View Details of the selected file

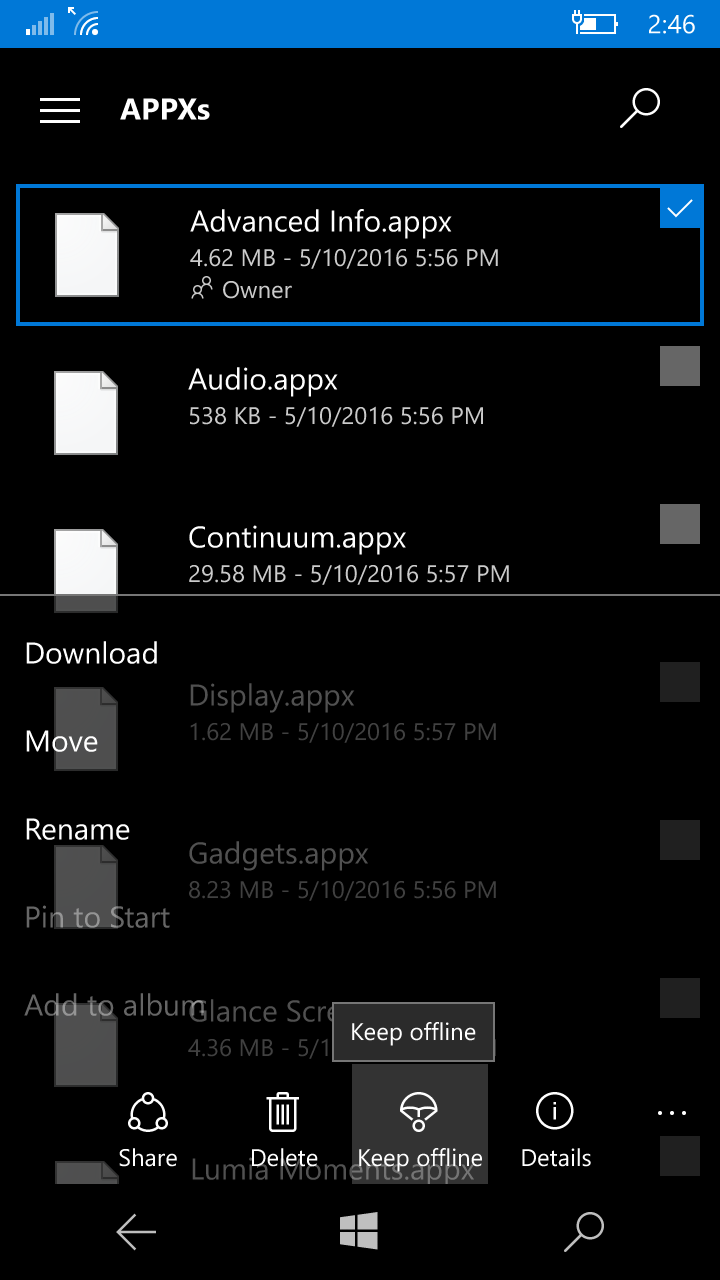pos(556,1130)
